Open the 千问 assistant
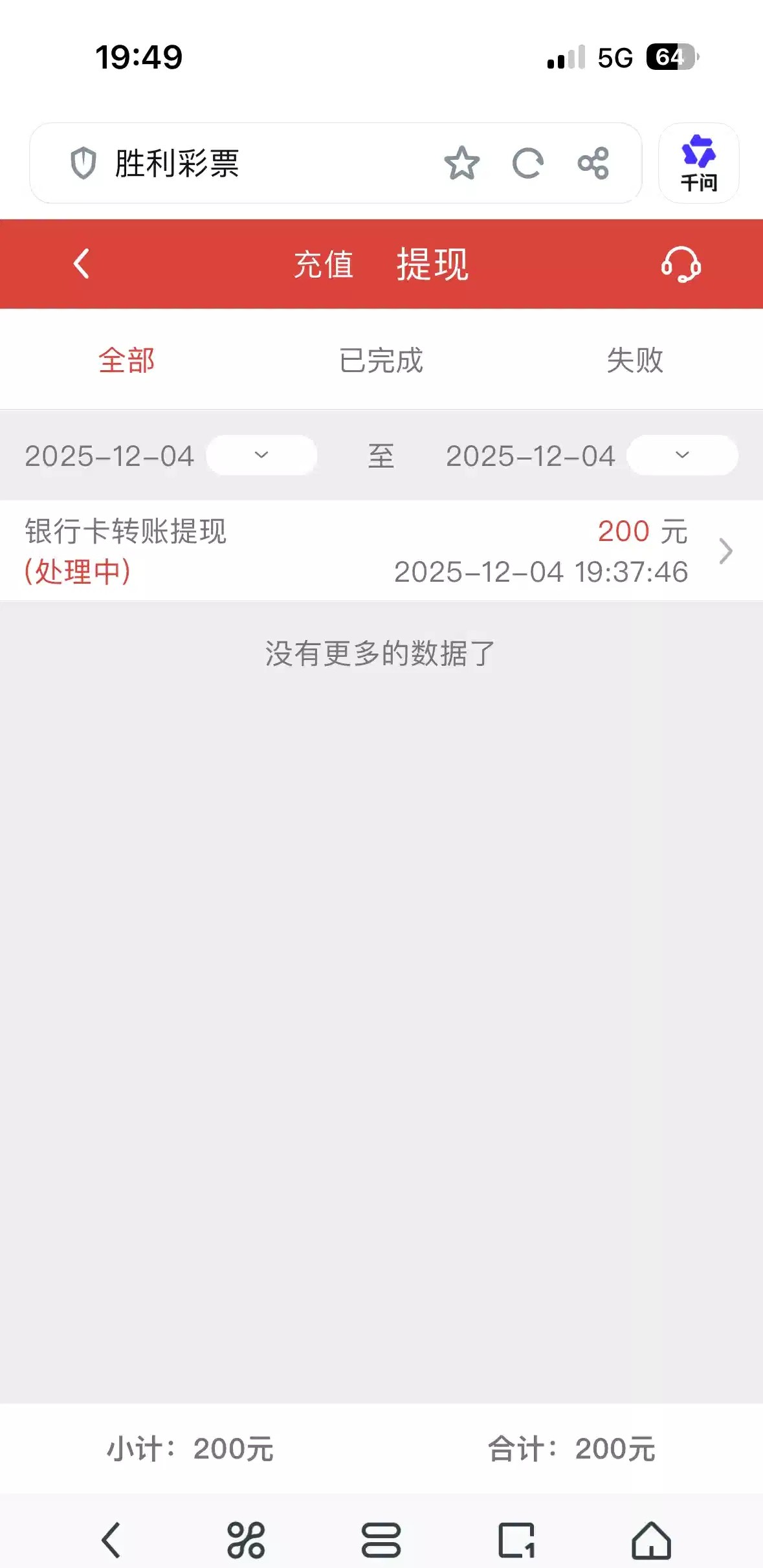Image resolution: width=763 pixels, height=1568 pixels. point(698,163)
